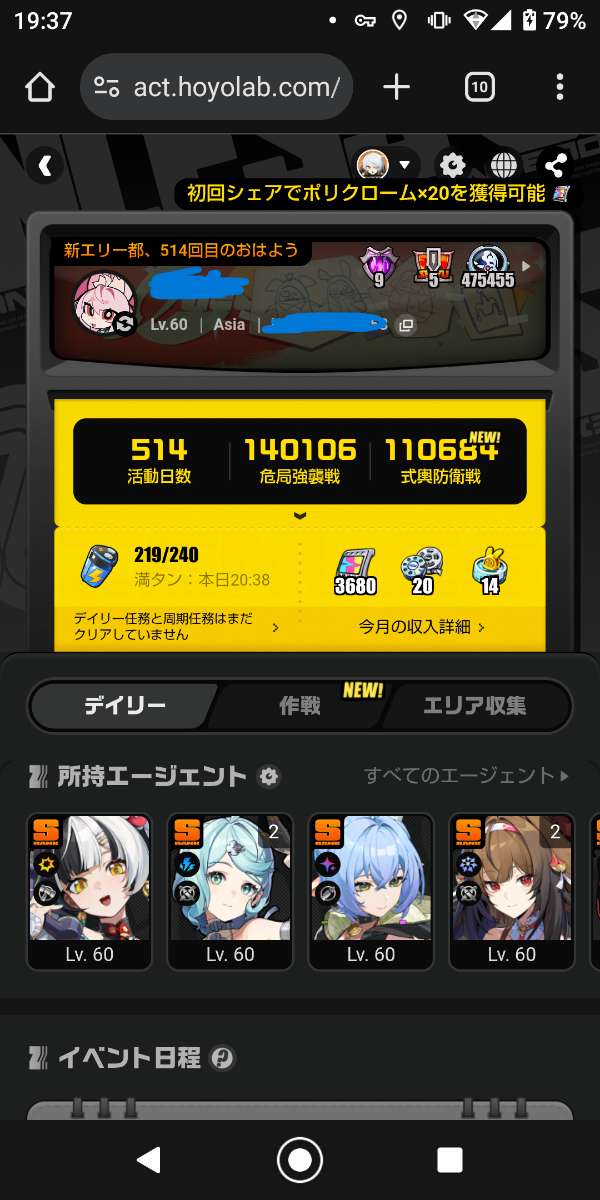Open a new browser tab
The height and width of the screenshot is (1200, 600).
pyautogui.click(x=396, y=87)
